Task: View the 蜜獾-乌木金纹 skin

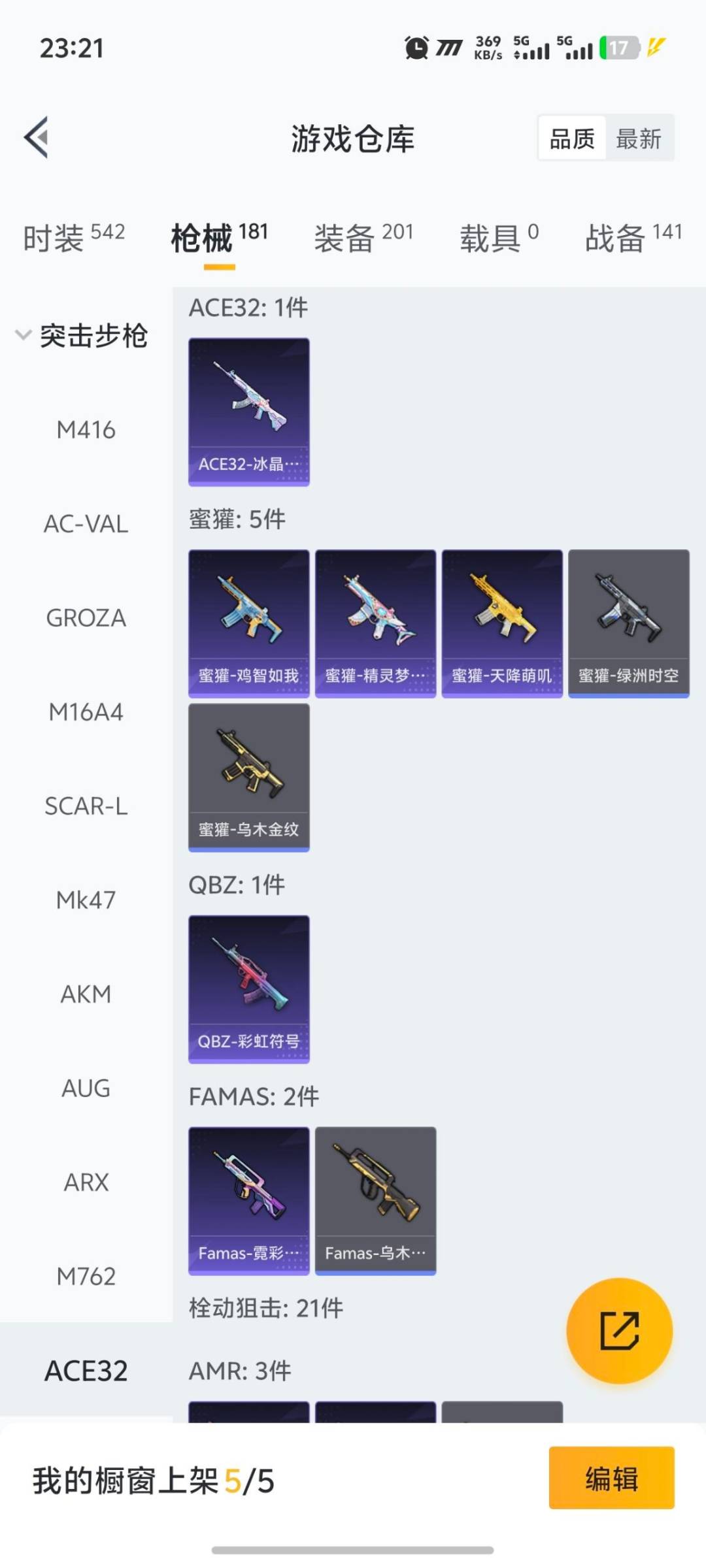Action: point(248,777)
